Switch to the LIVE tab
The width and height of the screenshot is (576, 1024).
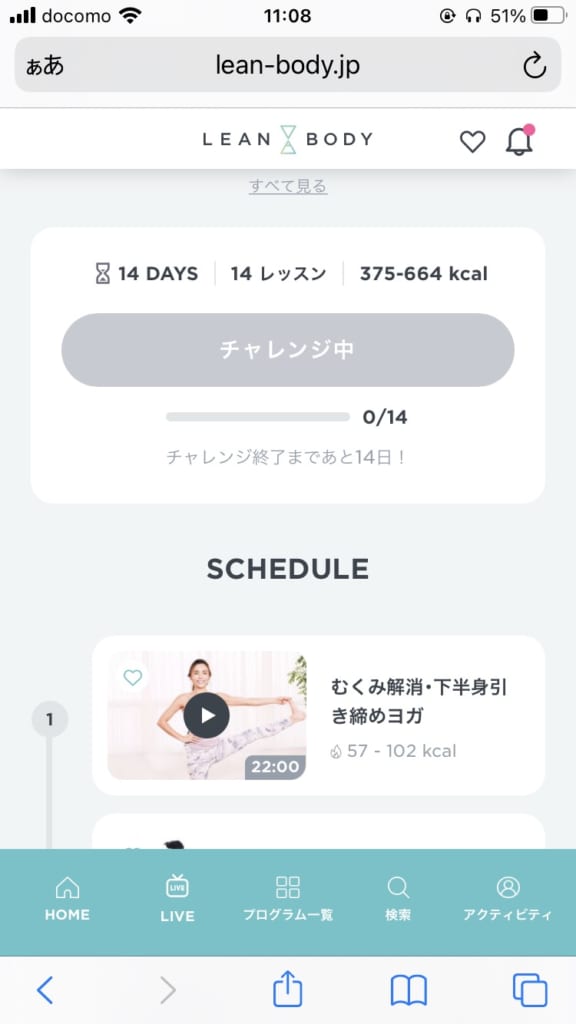[x=178, y=899]
